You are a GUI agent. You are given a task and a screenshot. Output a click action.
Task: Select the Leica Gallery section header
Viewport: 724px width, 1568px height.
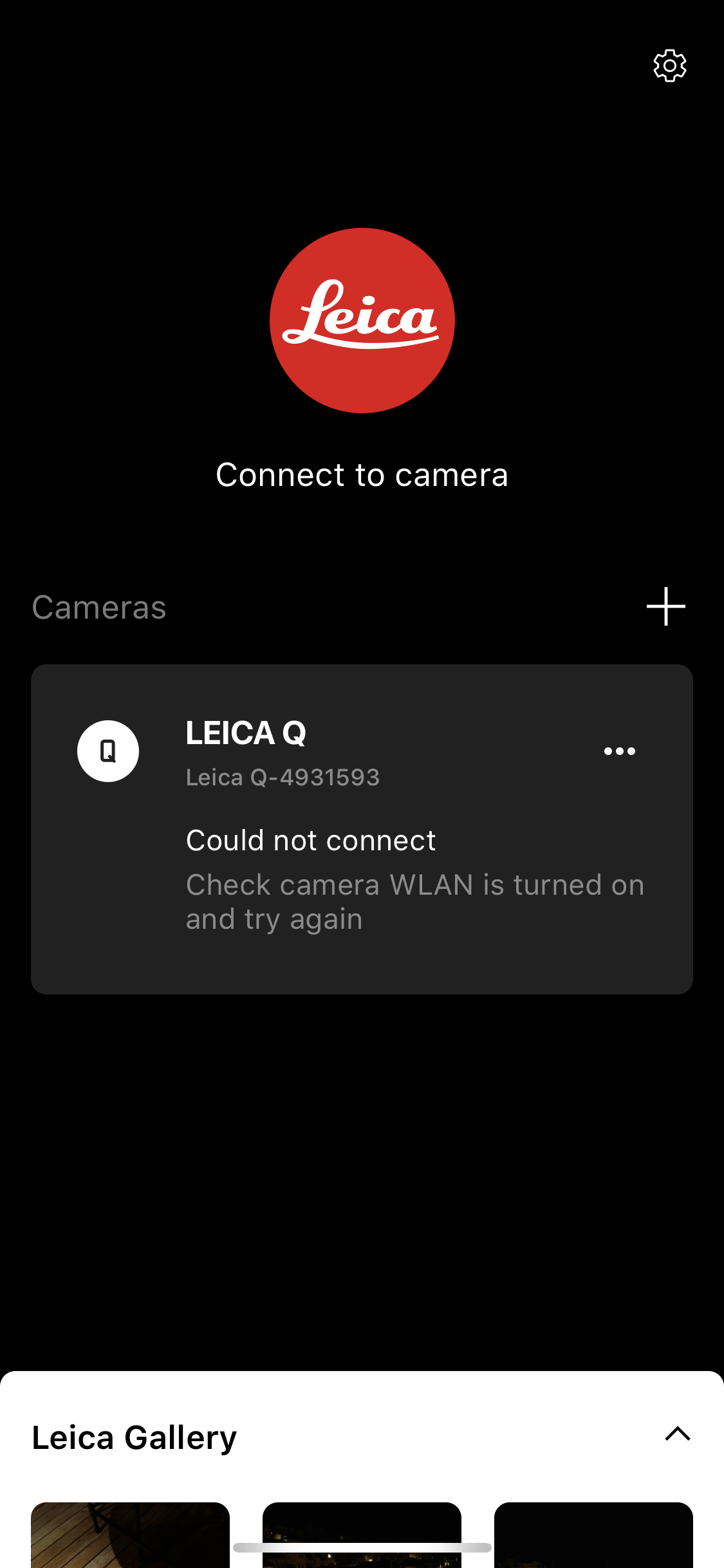pyautogui.click(x=133, y=1437)
